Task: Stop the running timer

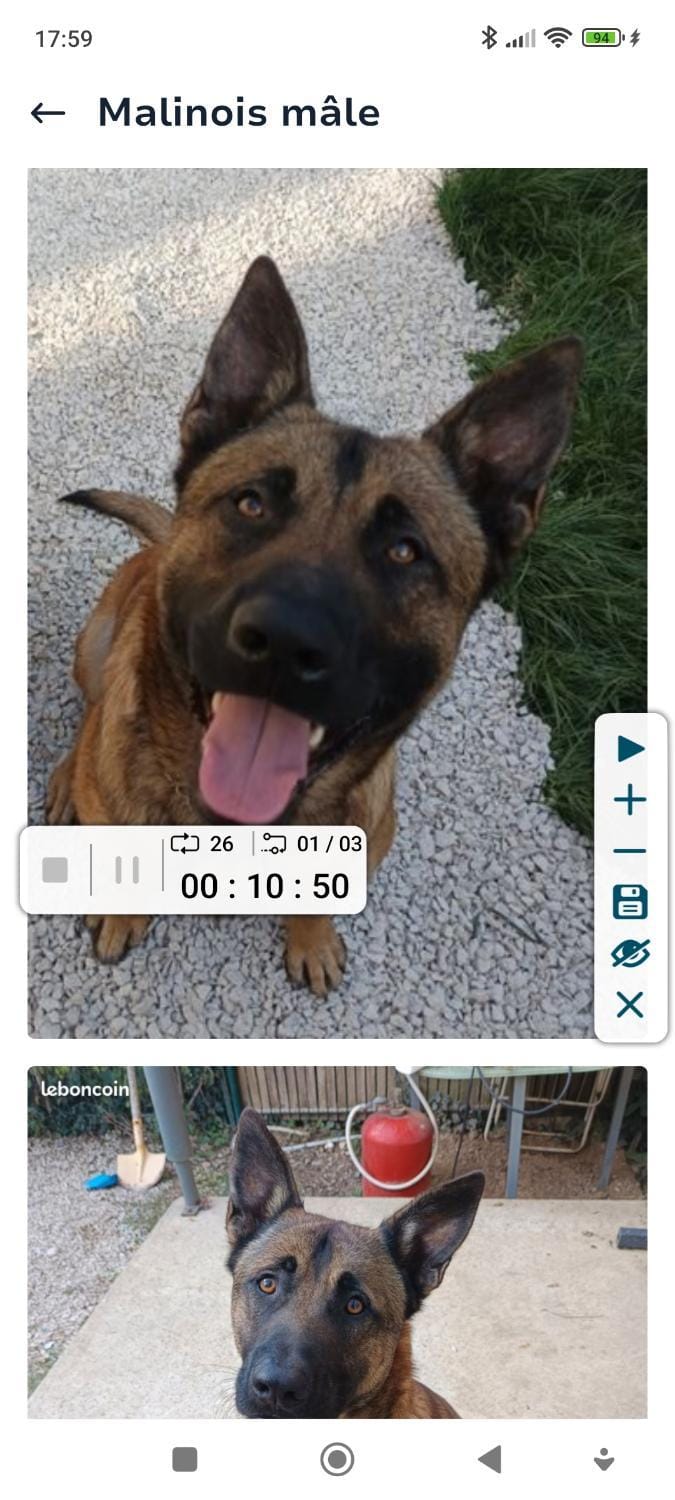Action: pos(55,870)
